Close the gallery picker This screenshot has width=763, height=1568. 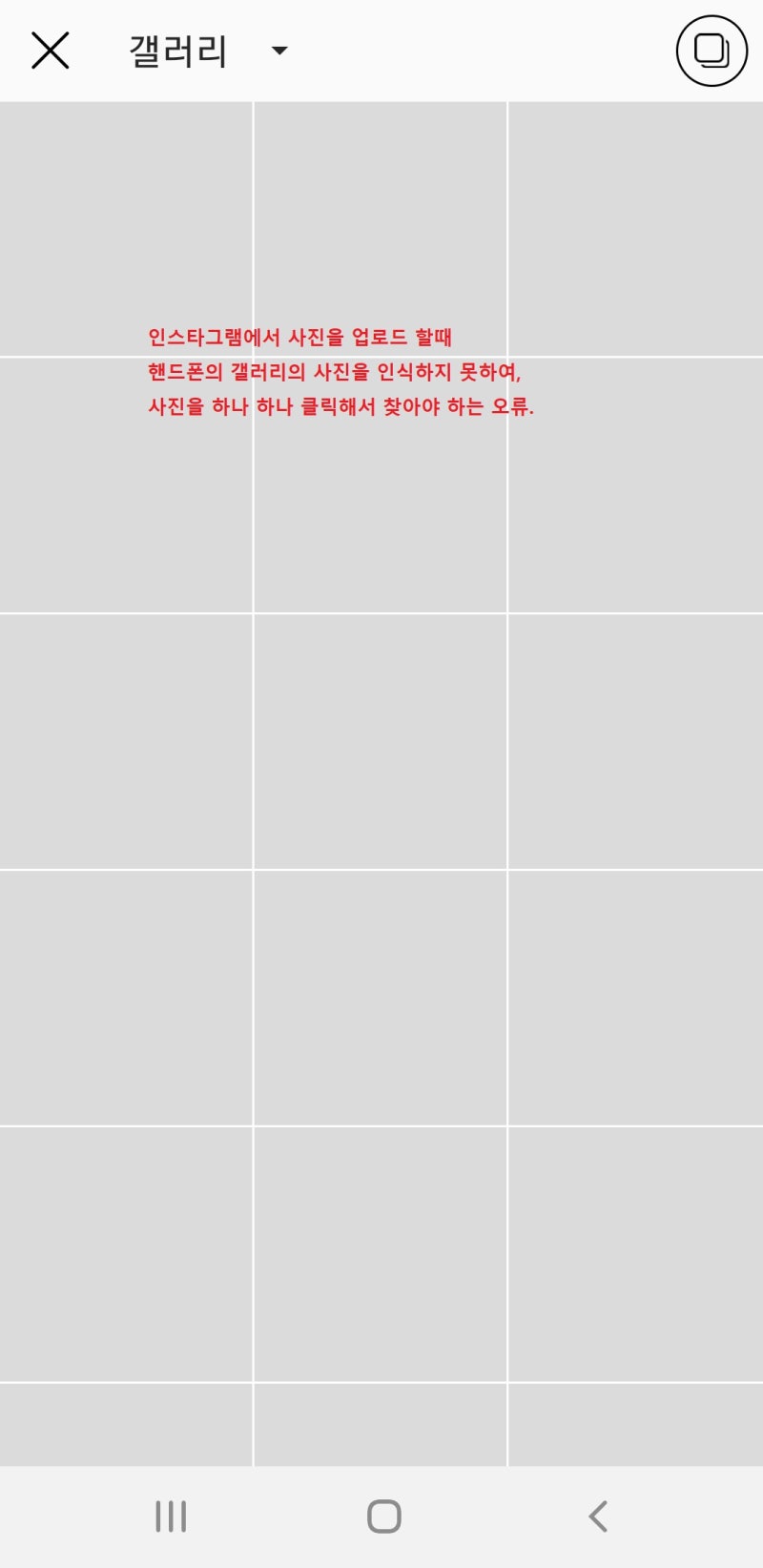51,51
